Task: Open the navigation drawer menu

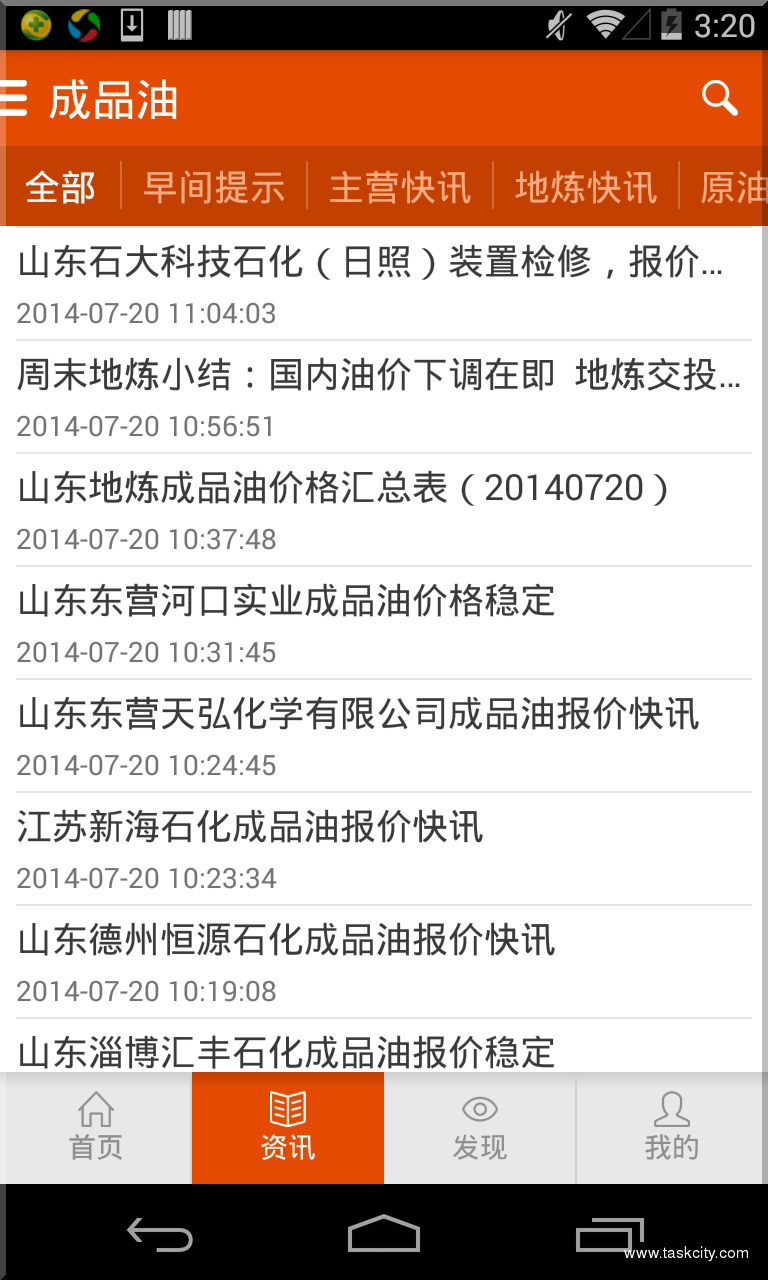Action: [x=14, y=97]
